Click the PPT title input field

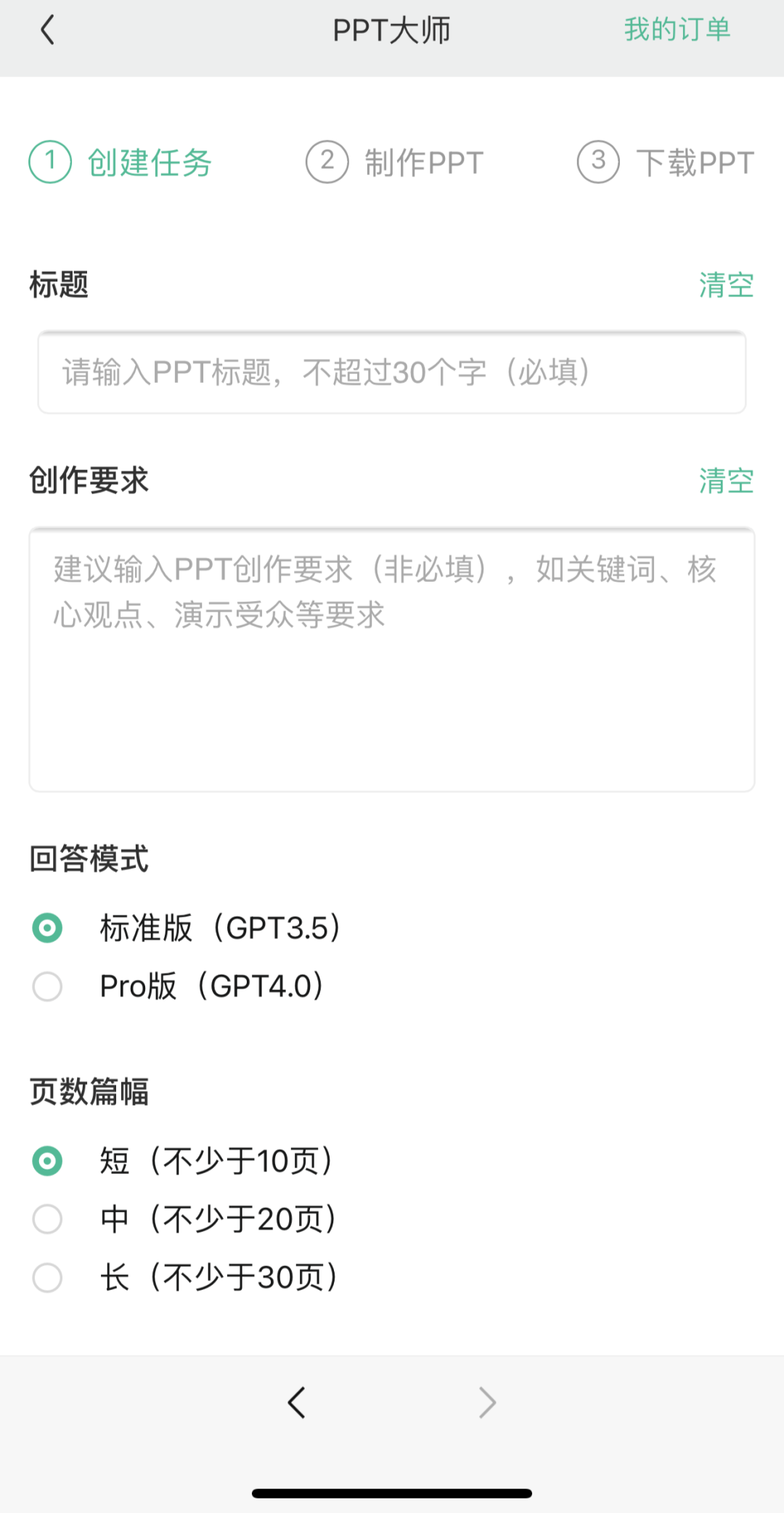pyautogui.click(x=392, y=373)
